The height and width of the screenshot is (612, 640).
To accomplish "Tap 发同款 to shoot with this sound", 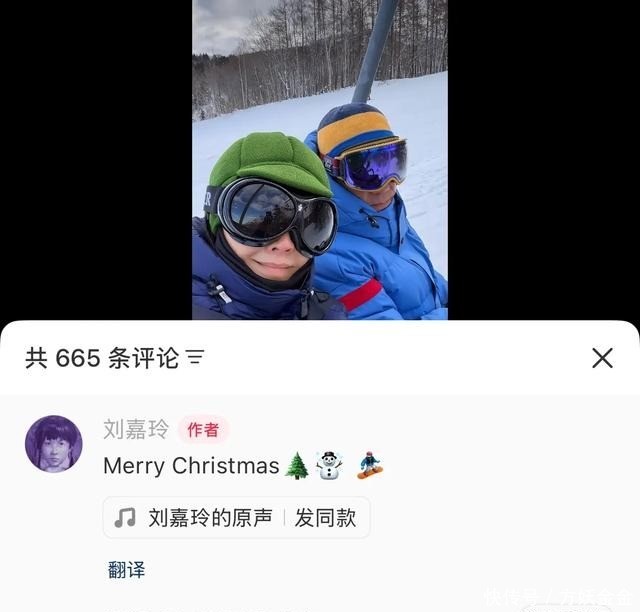I will [325, 517].
